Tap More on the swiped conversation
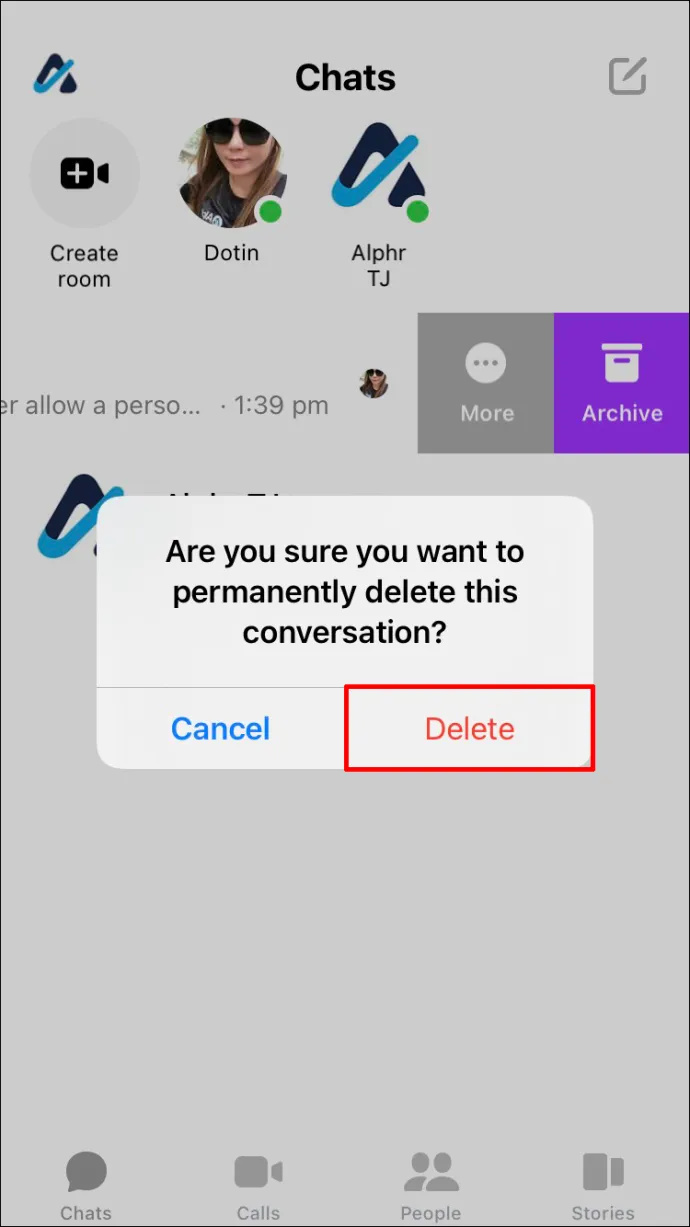This screenshot has width=690, height=1227. (x=486, y=383)
